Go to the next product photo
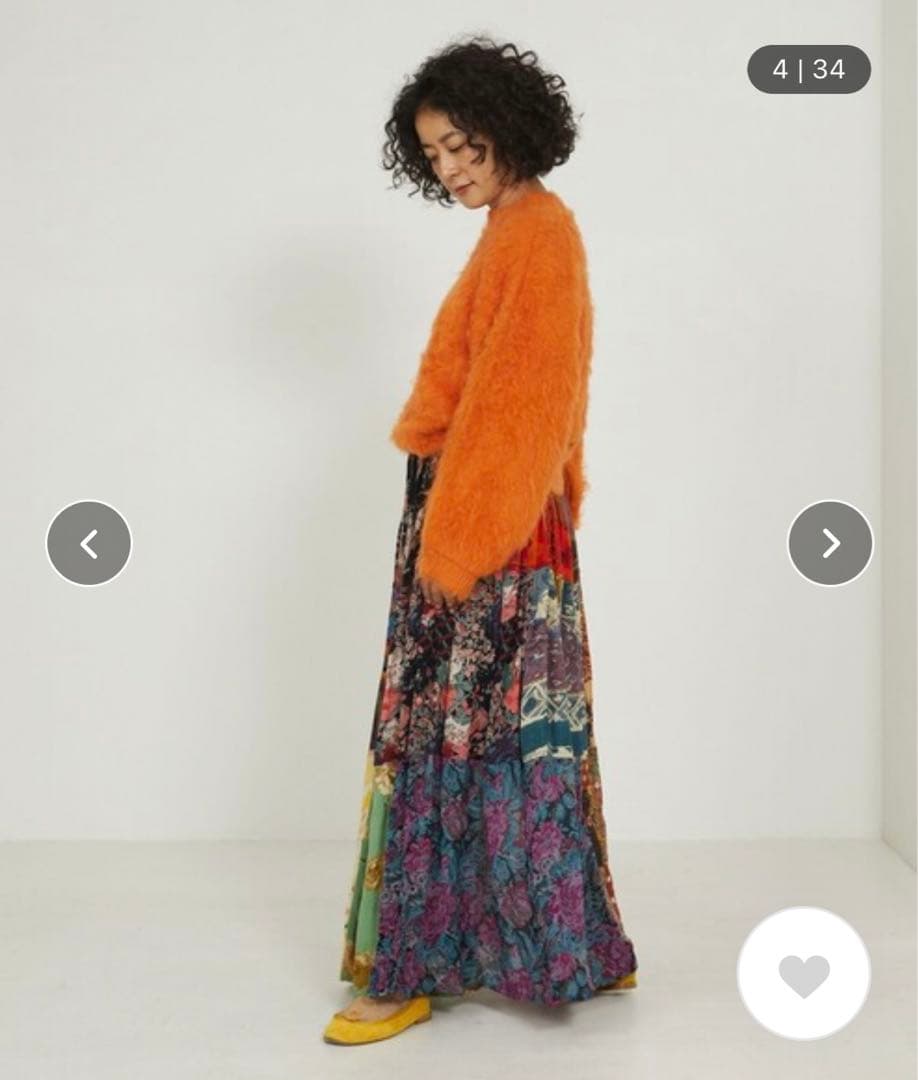 (830, 543)
